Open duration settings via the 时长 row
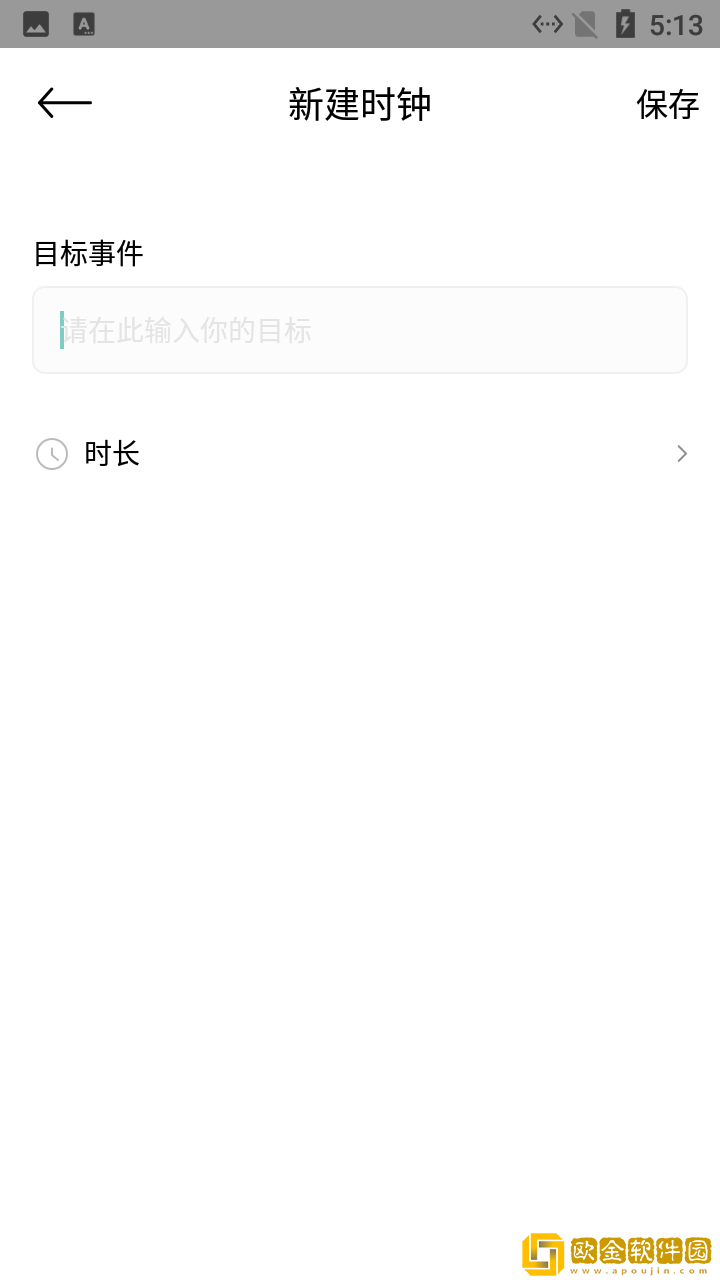 pos(360,453)
